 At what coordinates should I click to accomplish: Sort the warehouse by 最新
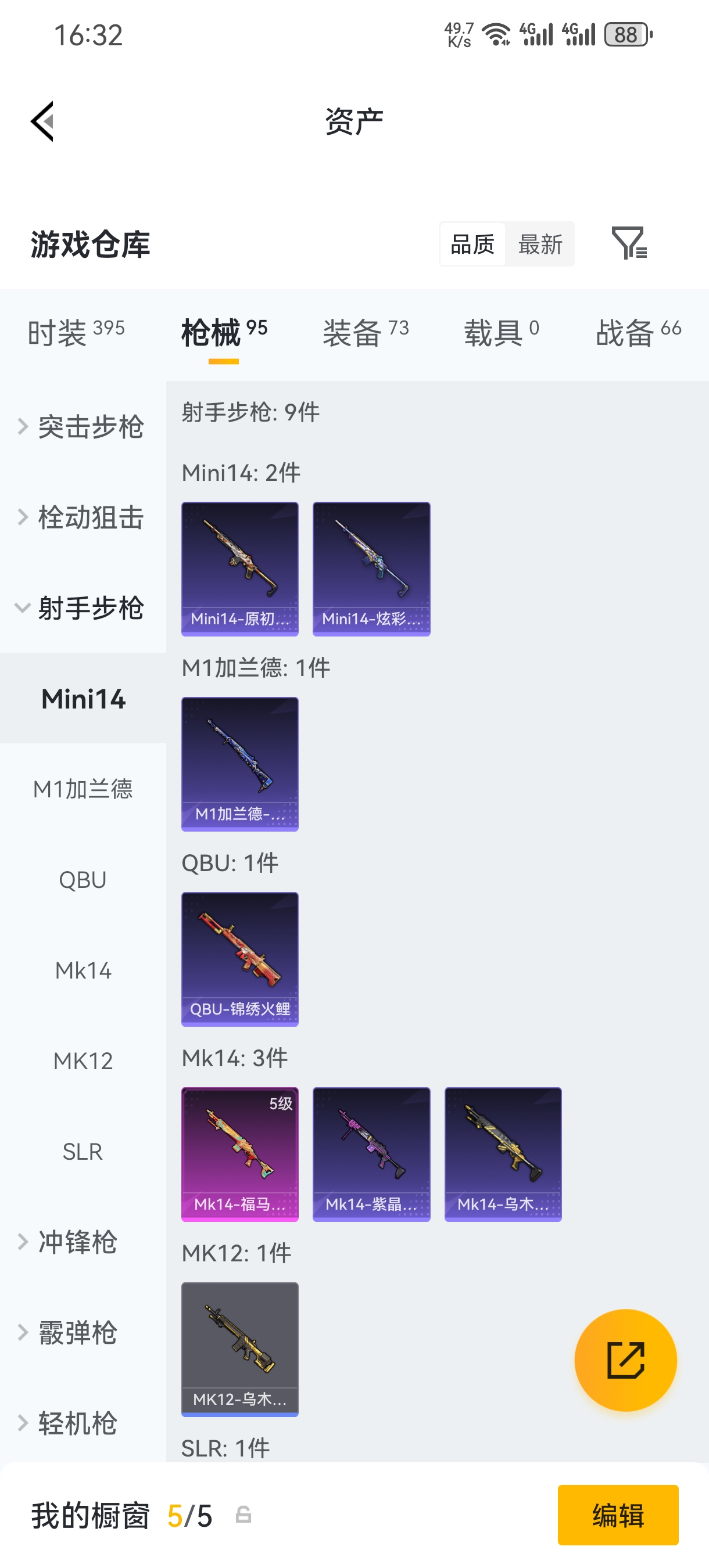pyautogui.click(x=540, y=244)
